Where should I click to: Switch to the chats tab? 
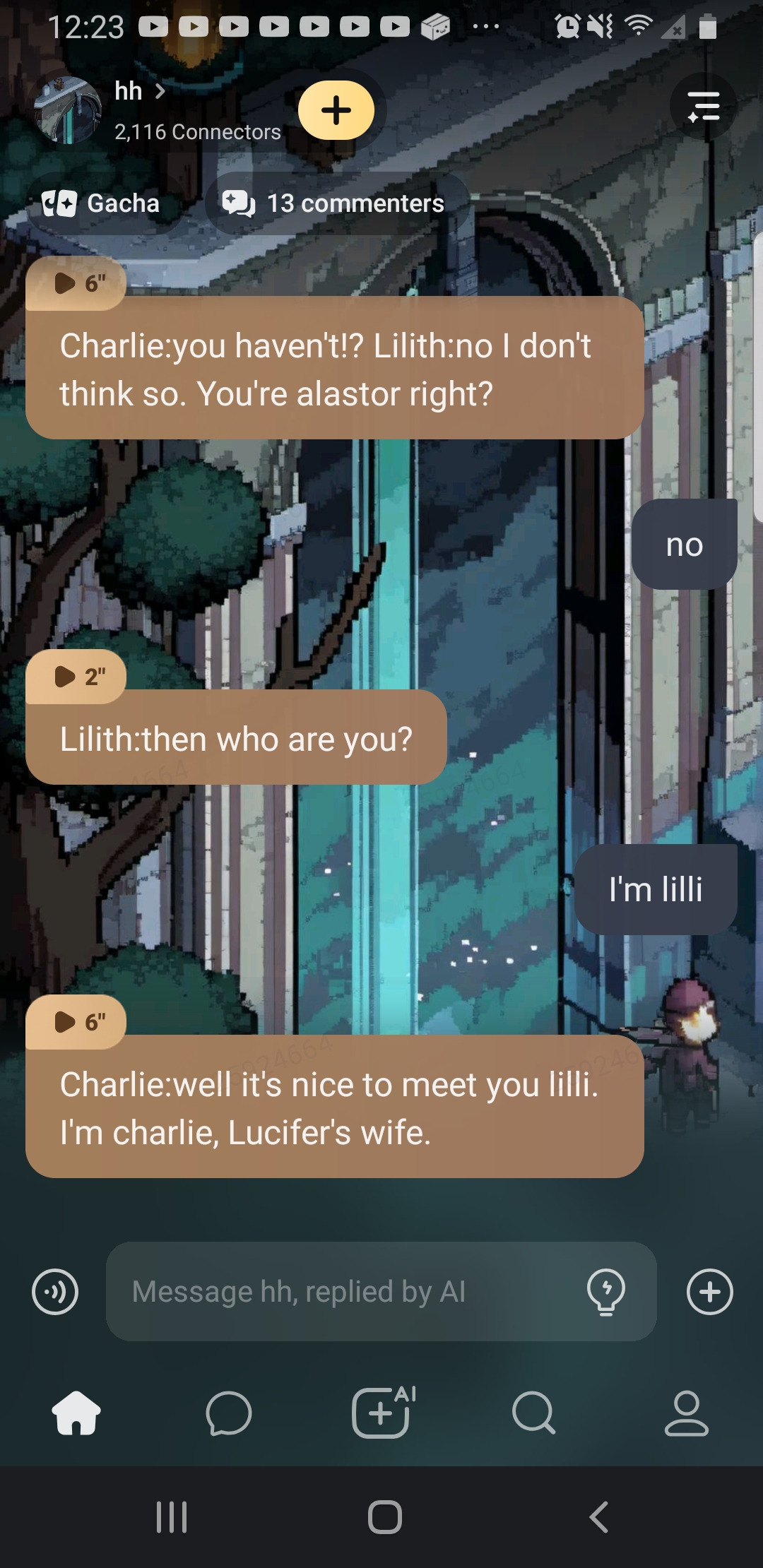pos(228,1413)
